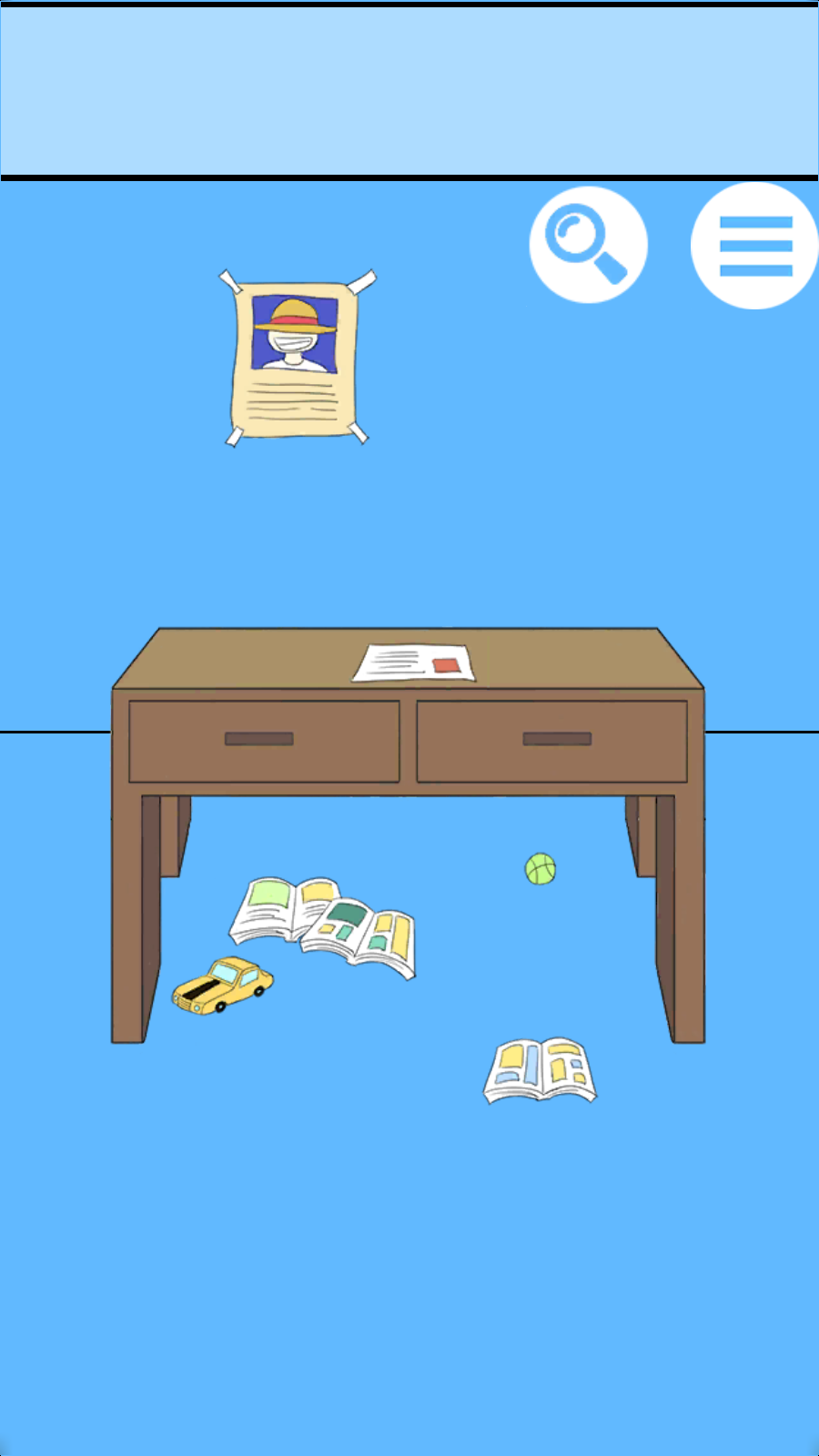Open the hamburger menu
This screenshot has height=1456, width=819.
tap(754, 246)
